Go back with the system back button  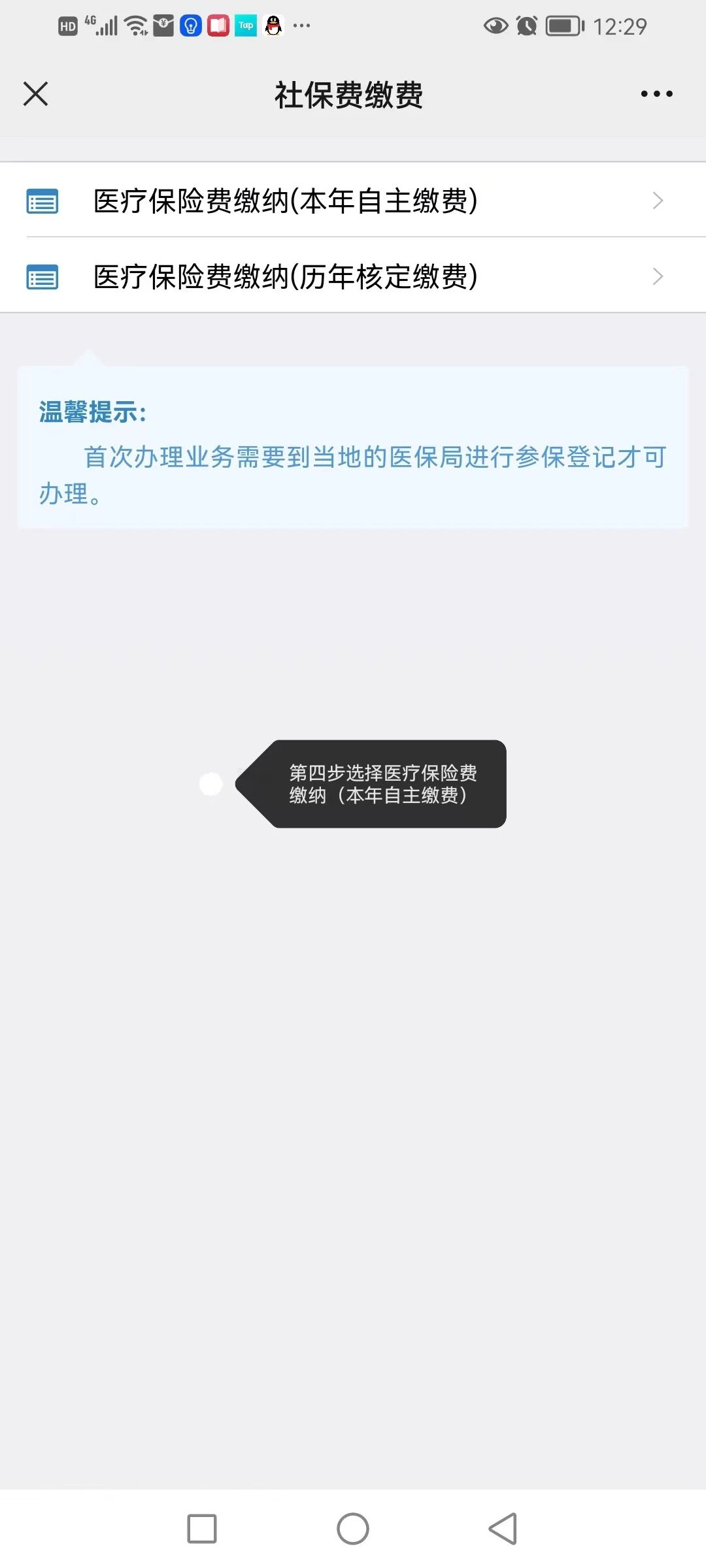[x=503, y=1529]
